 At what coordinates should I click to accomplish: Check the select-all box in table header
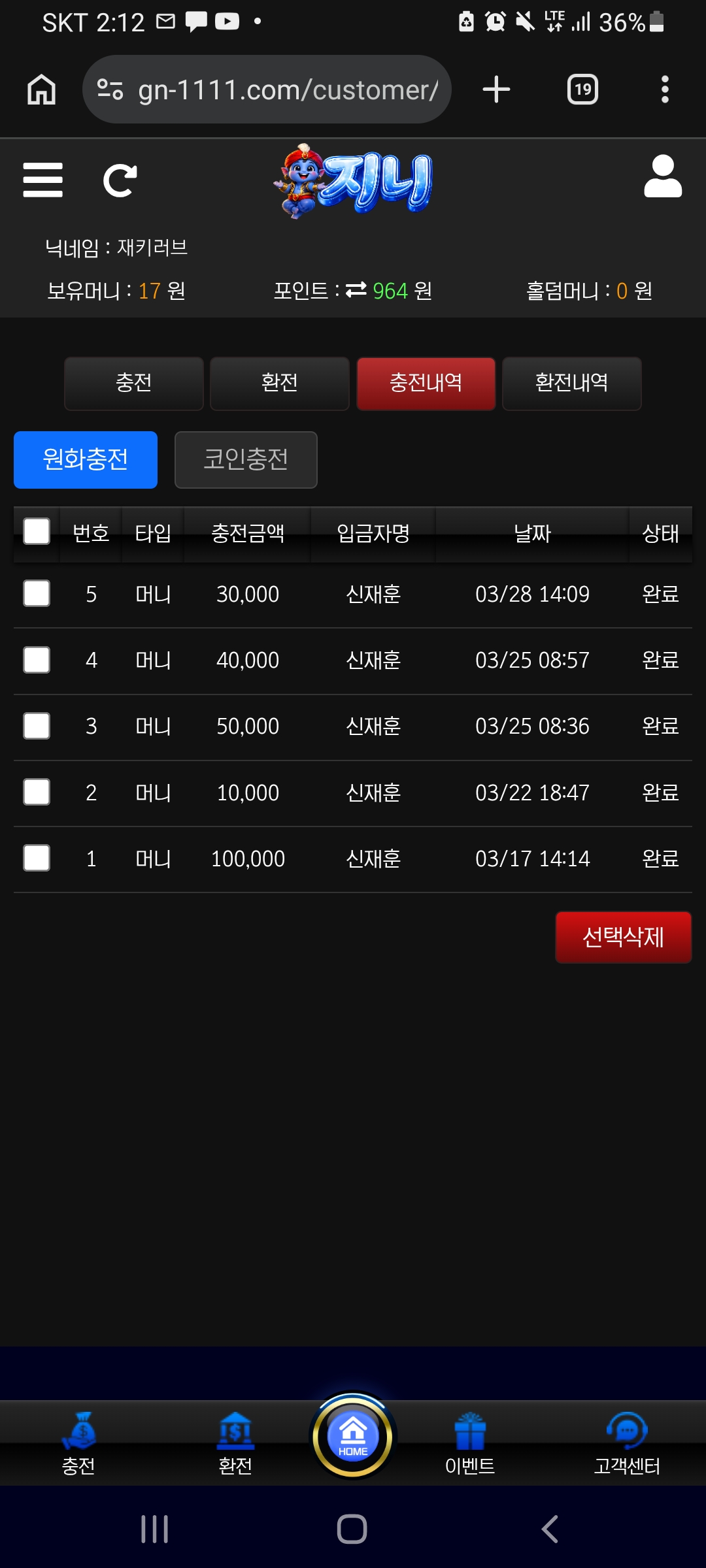(x=37, y=532)
